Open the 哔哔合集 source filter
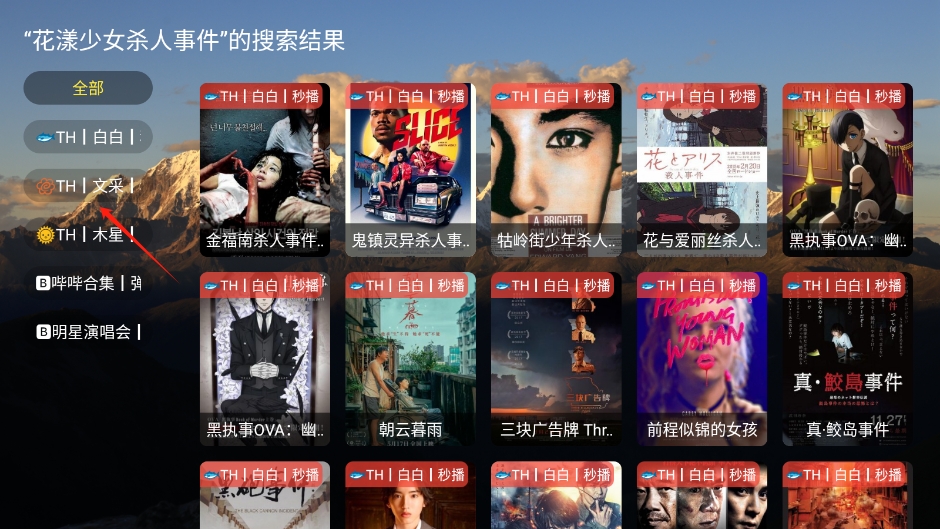This screenshot has width=940, height=529. click(x=88, y=283)
